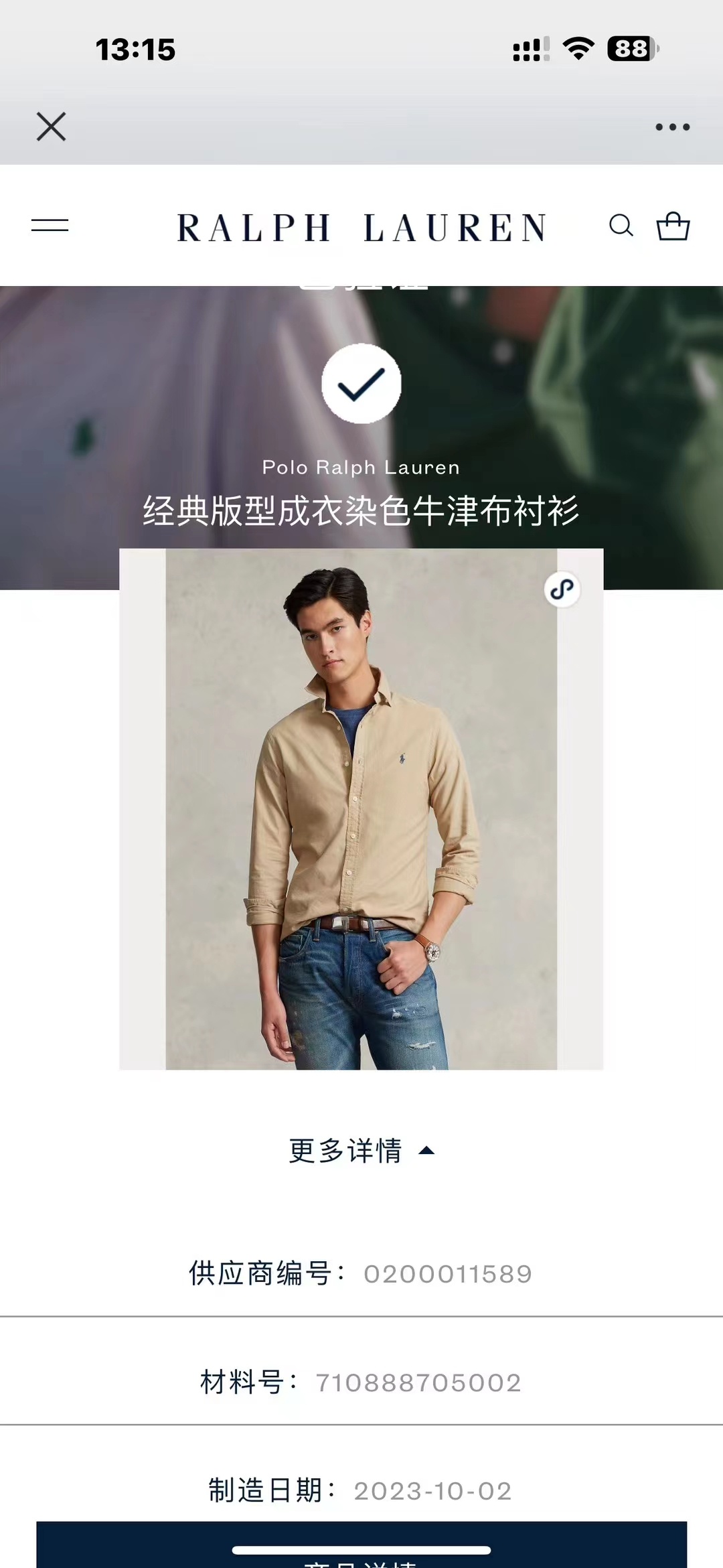Open the shopping bag
This screenshot has width=723, height=1568.
pyautogui.click(x=673, y=226)
